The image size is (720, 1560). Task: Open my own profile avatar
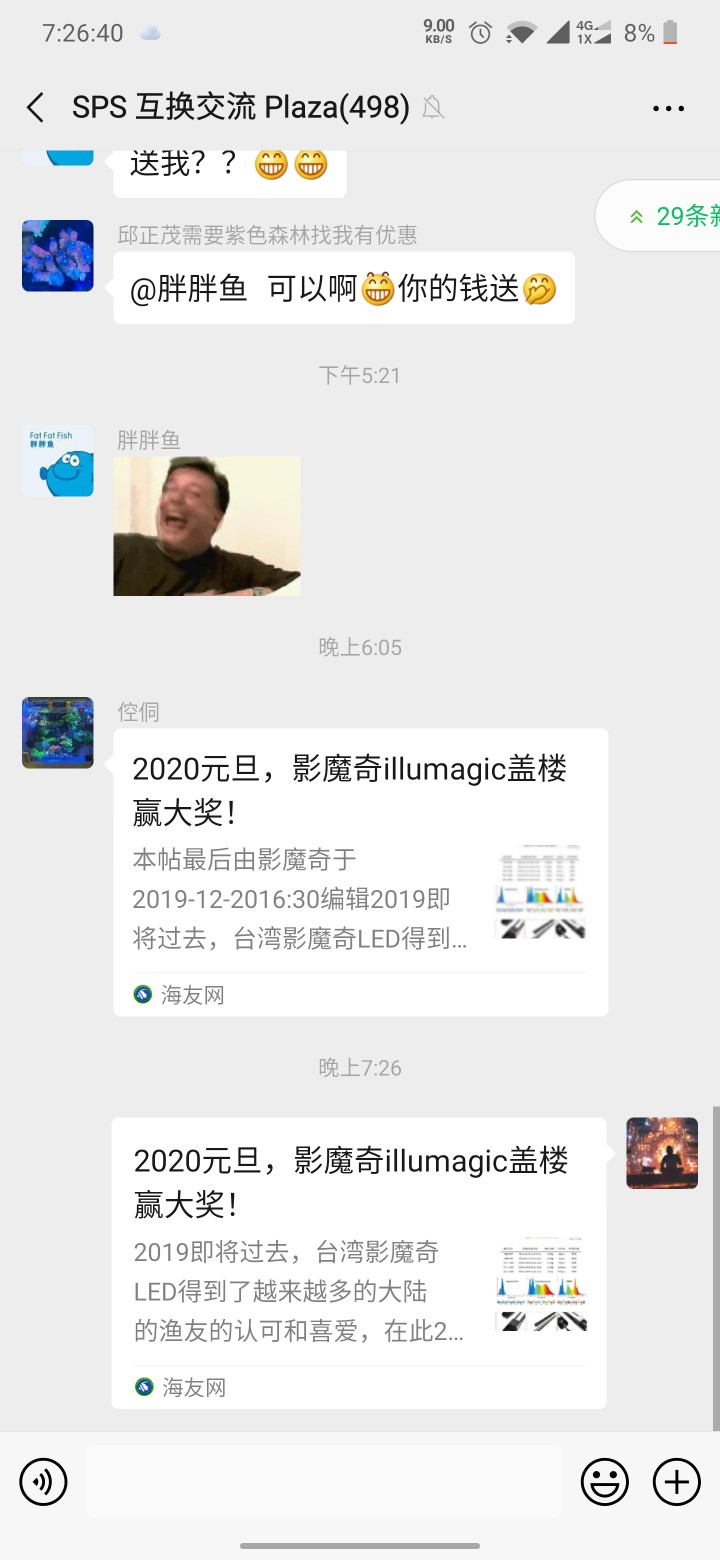pyautogui.click(x=662, y=1153)
